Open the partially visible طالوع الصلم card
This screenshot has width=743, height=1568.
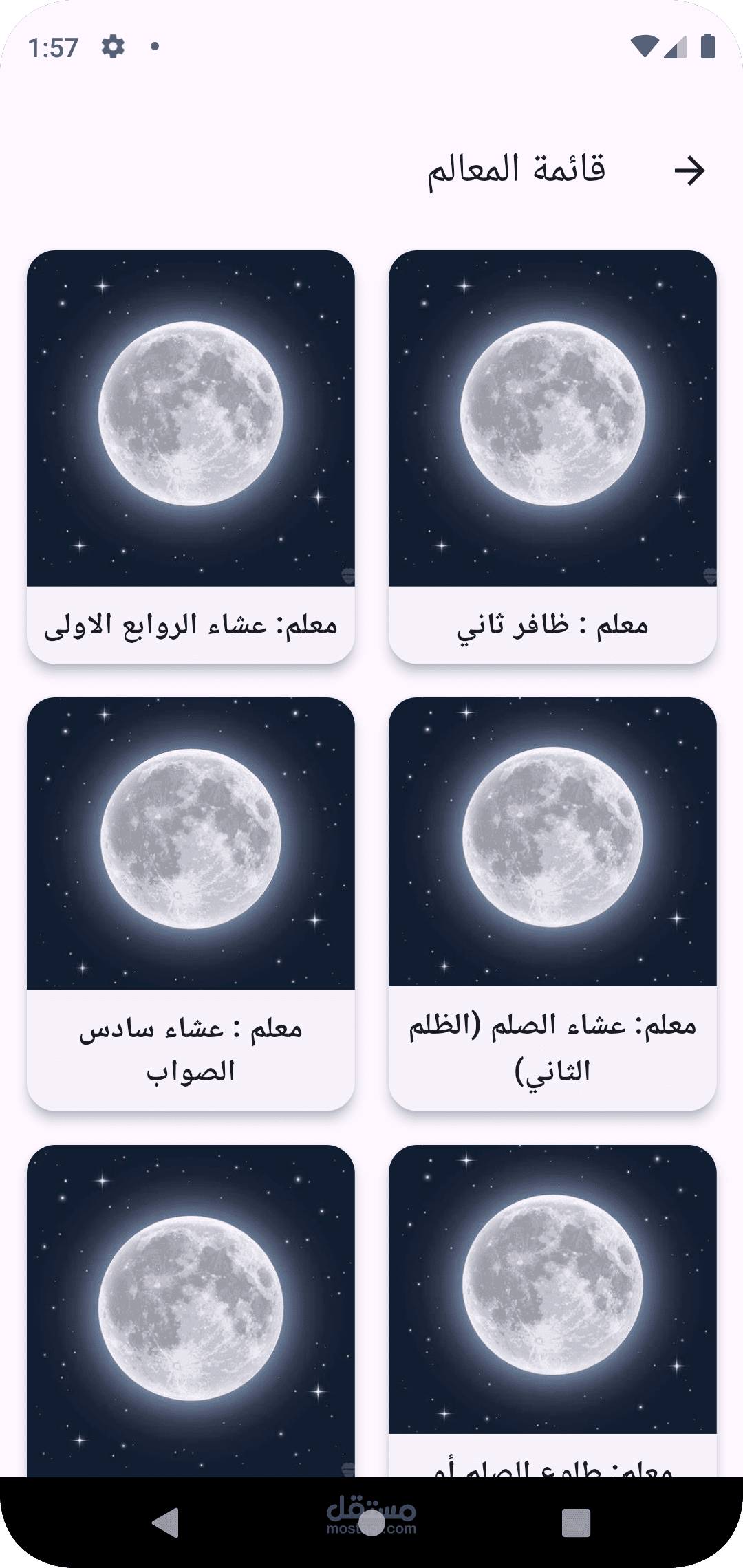(x=552, y=1311)
